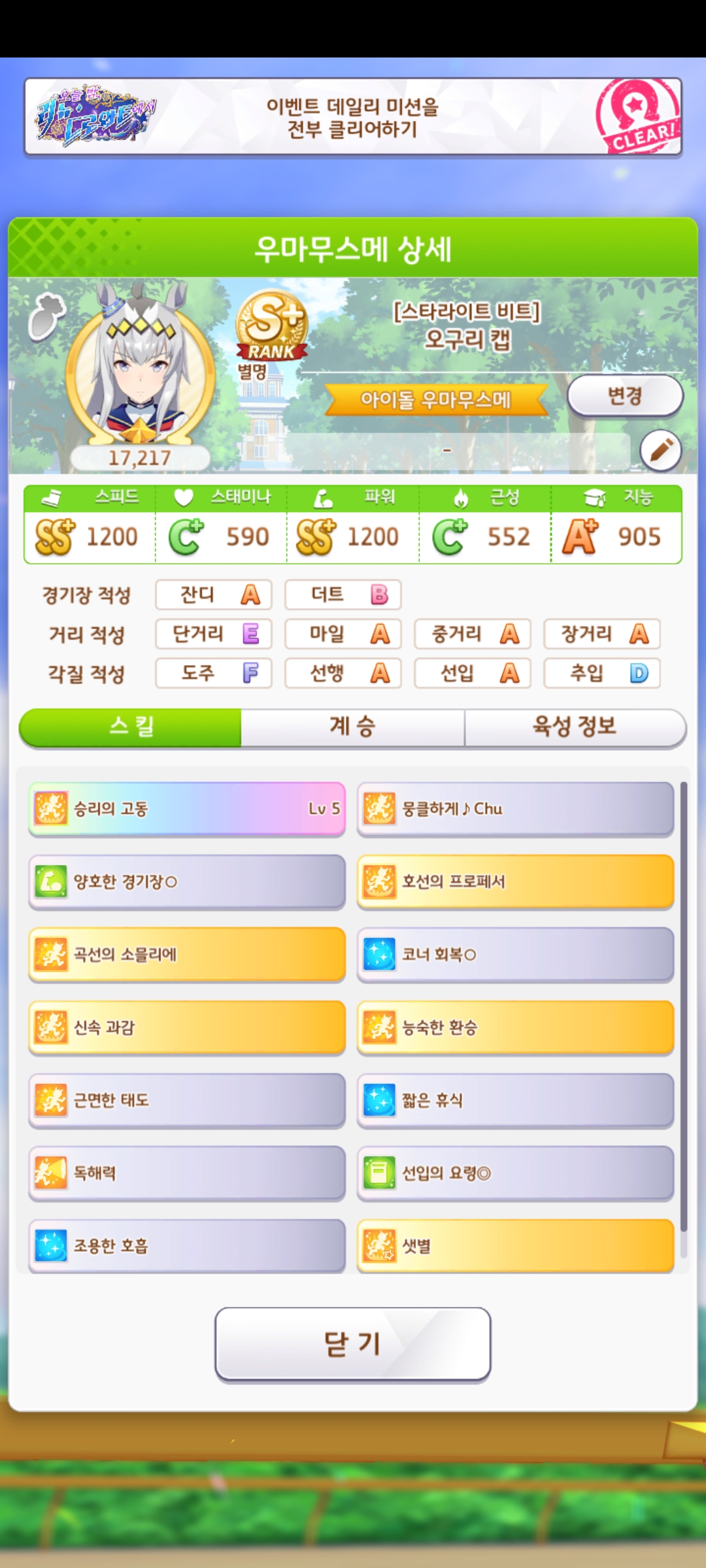706x1568 pixels.
Task: Open the 독해력 skill
Action: click(x=187, y=1173)
